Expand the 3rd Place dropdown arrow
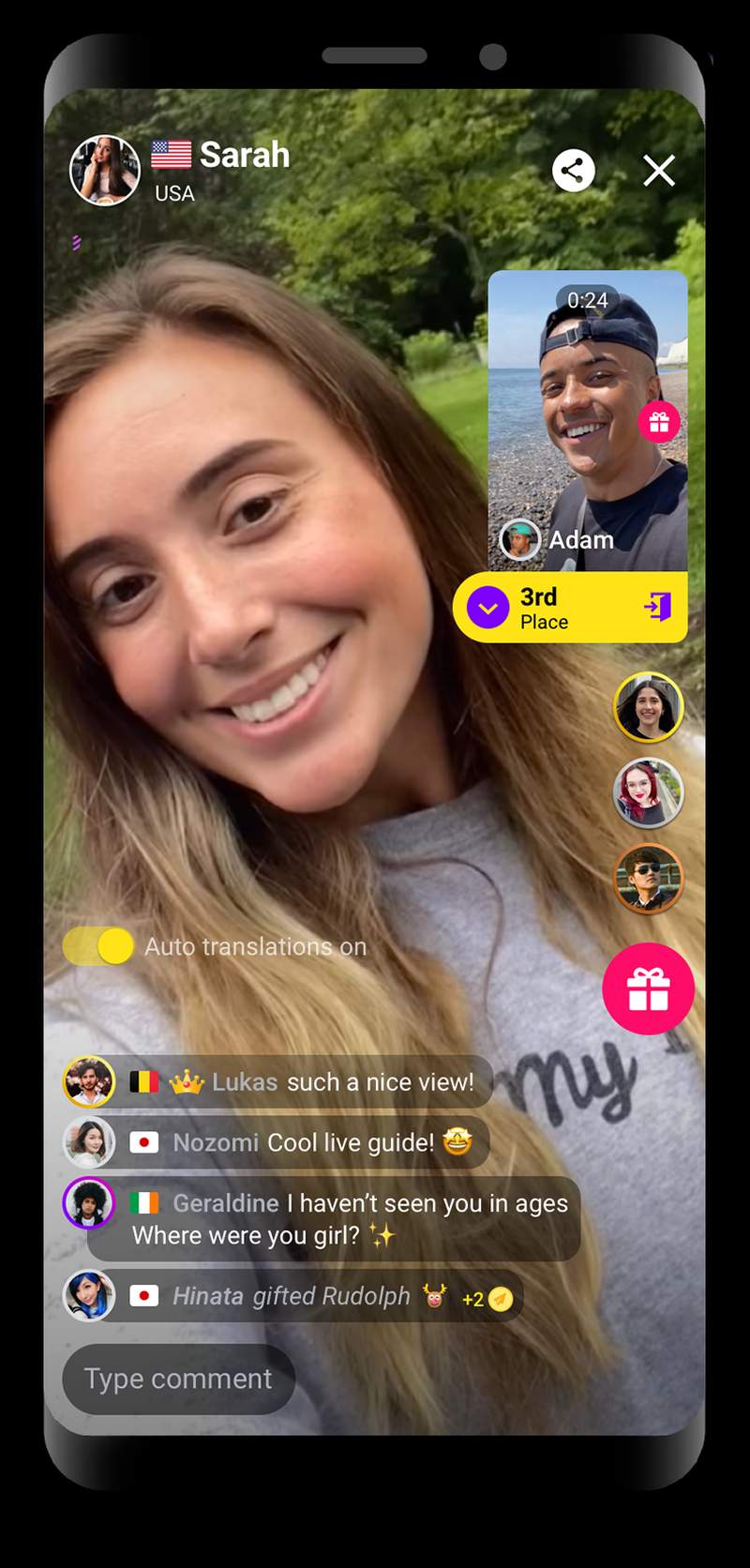The image size is (750, 1568). pos(487,608)
